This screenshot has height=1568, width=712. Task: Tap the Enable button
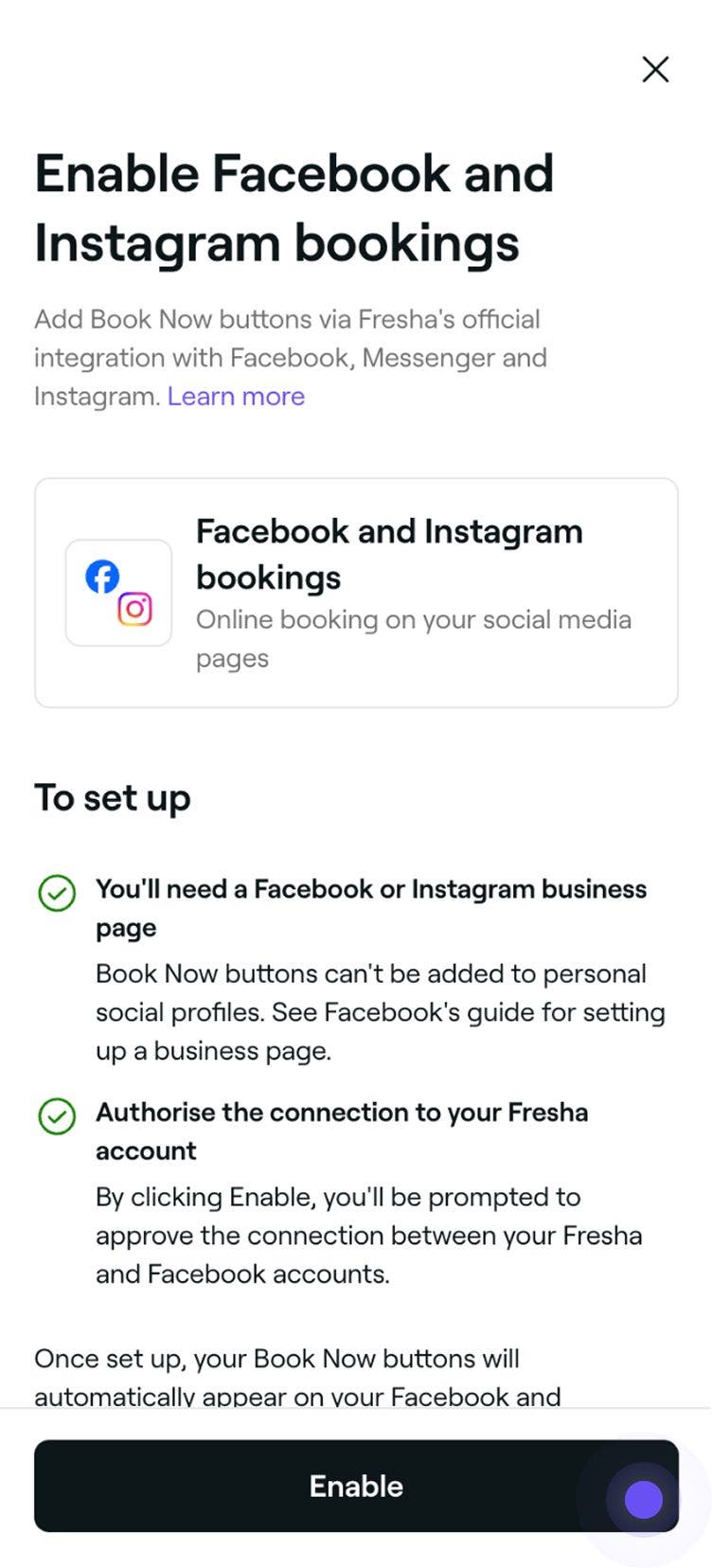point(356,1486)
